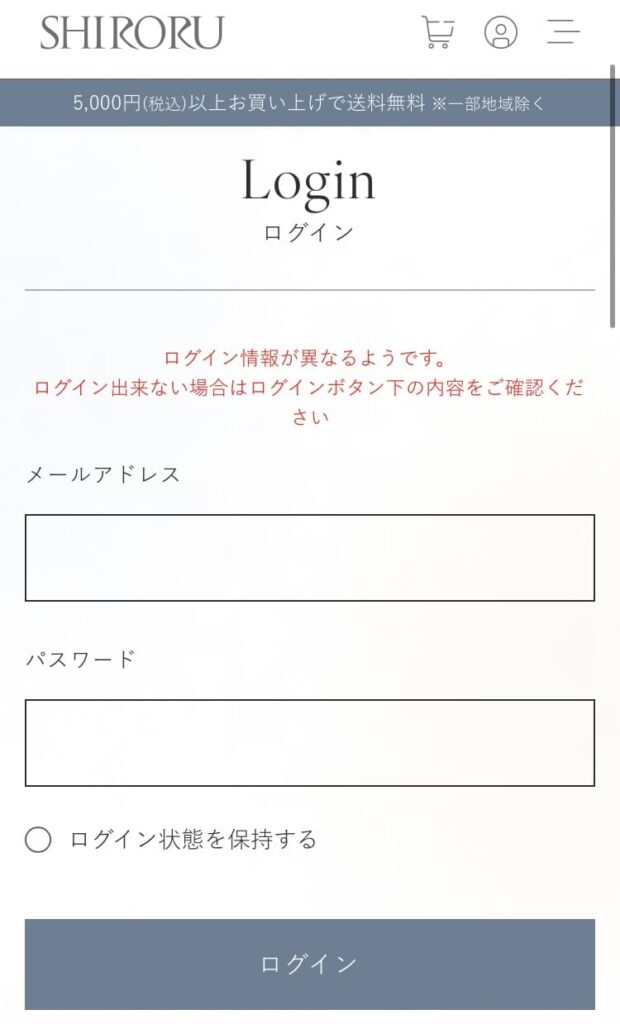Tap the ログイン button to sign in

pos(310,965)
